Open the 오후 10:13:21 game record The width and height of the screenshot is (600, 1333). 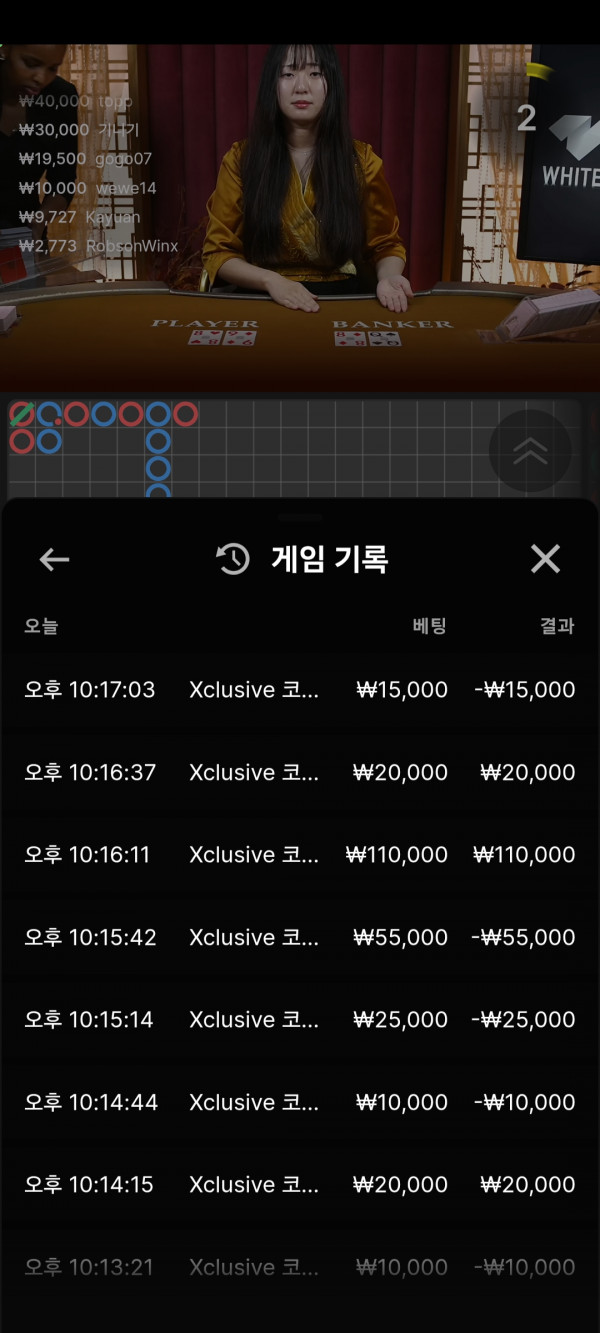point(300,1267)
